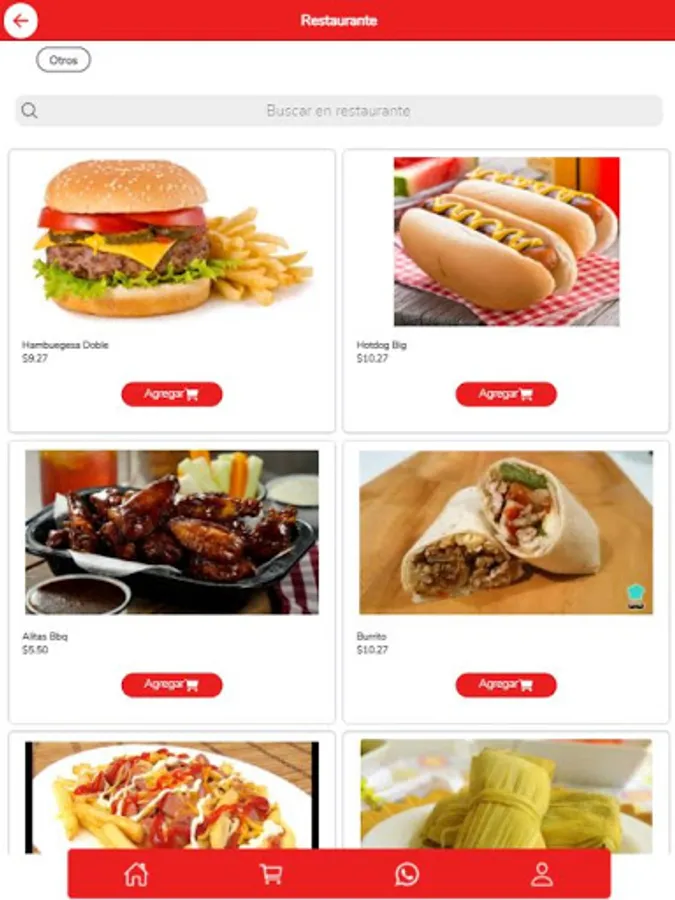Go to the home tab
This screenshot has width=675, height=900.
click(x=136, y=875)
